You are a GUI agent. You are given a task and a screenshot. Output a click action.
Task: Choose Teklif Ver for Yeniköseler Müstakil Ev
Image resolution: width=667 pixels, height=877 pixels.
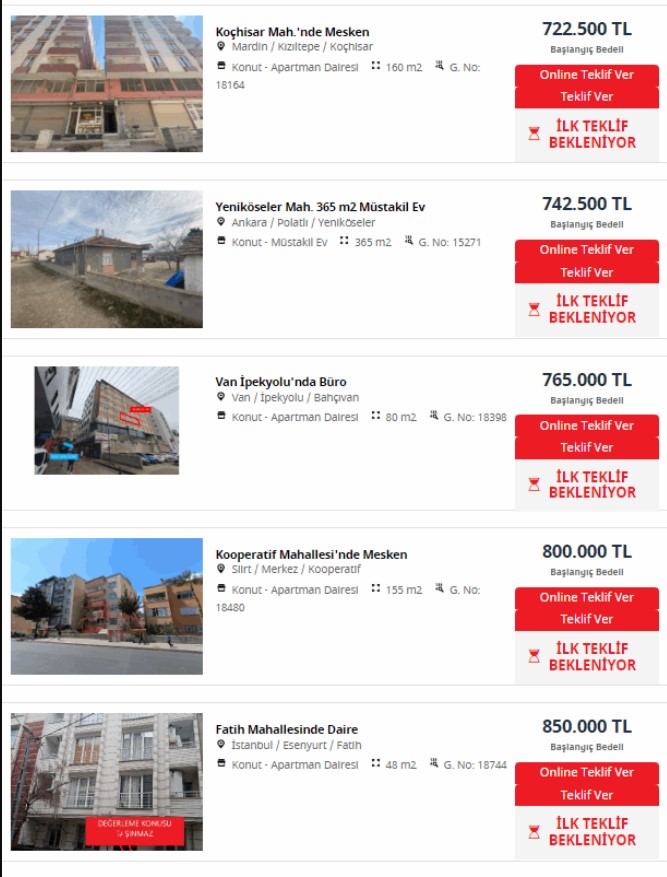tap(586, 272)
